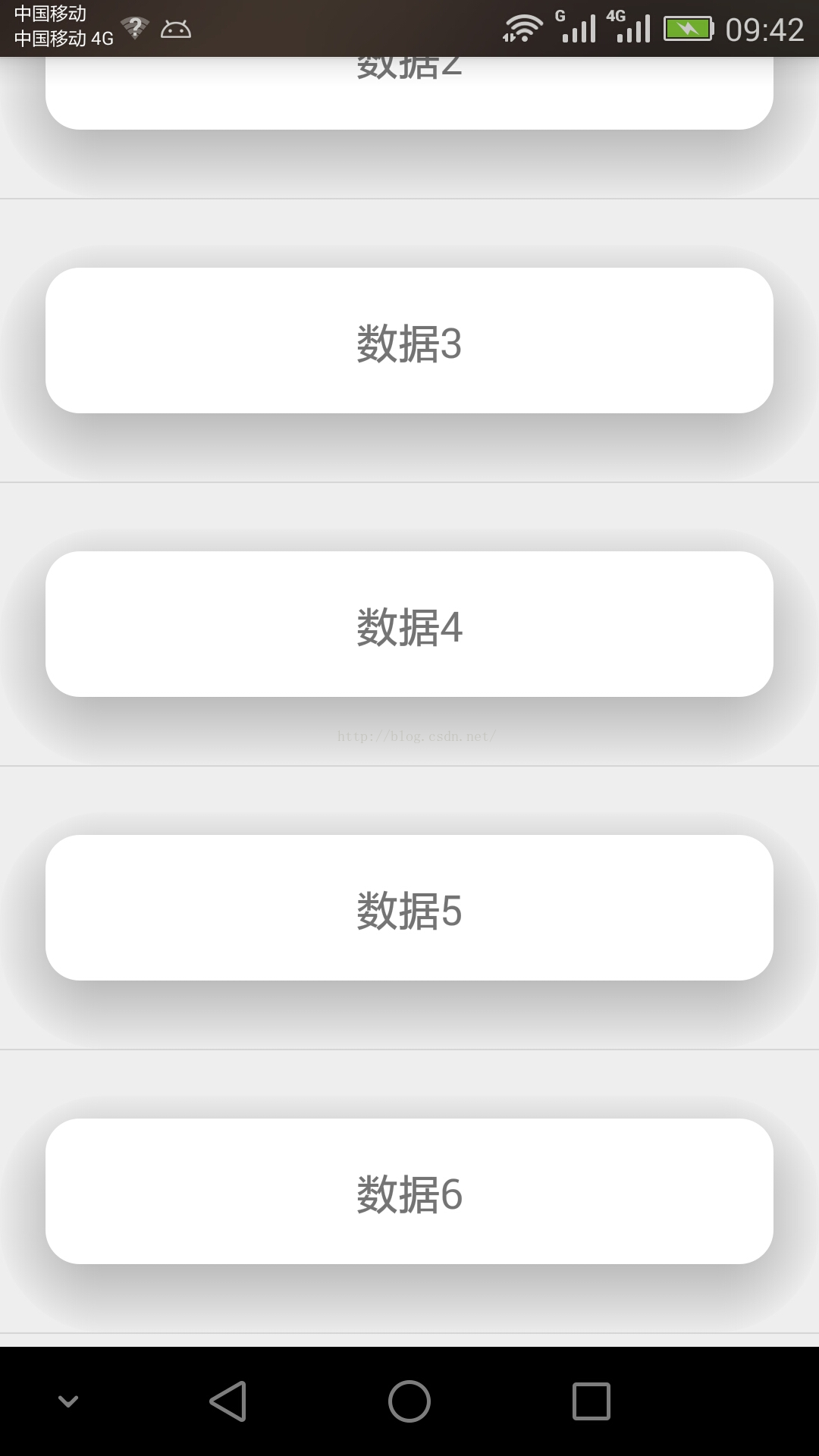Open the recent apps overview
The width and height of the screenshot is (819, 1456).
coord(591,1401)
